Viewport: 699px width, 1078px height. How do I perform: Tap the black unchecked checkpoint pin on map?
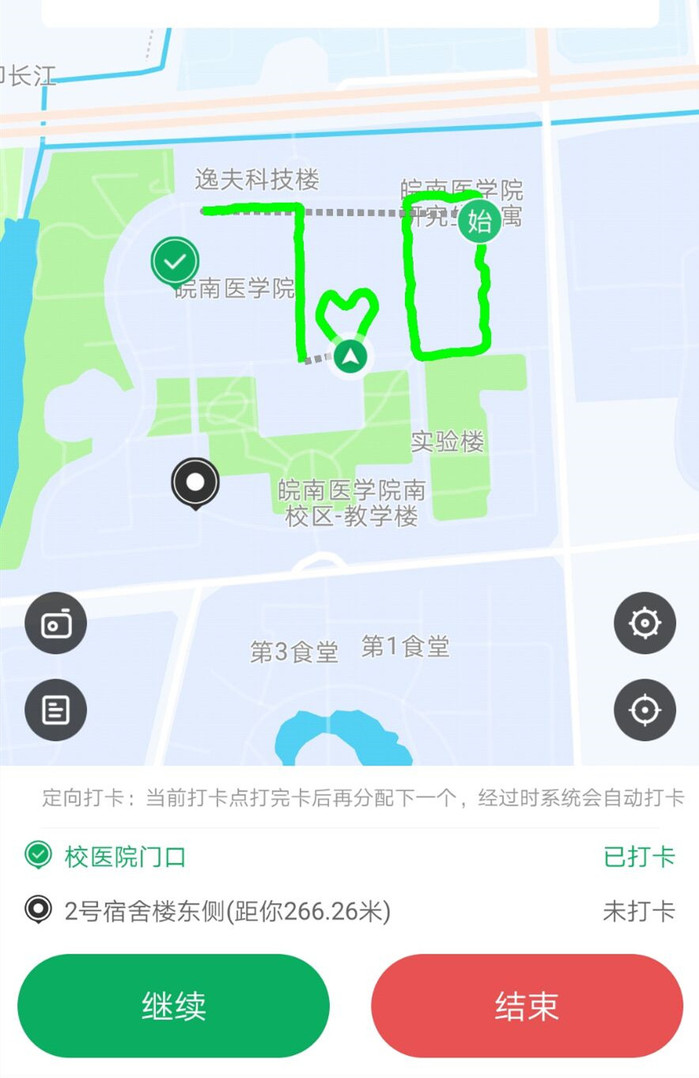[x=195, y=483]
